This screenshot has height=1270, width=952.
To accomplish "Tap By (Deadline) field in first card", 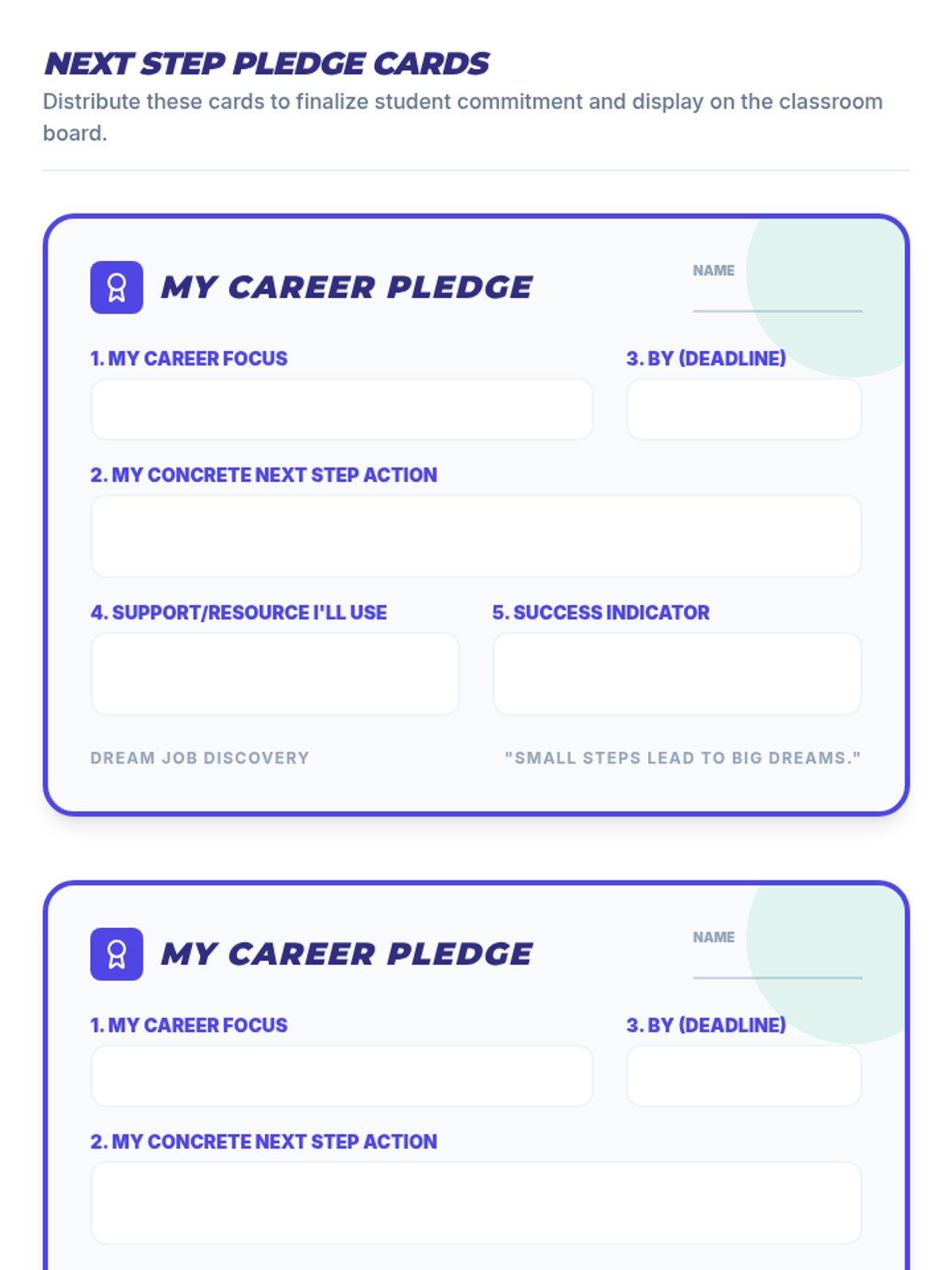I will (x=744, y=409).
